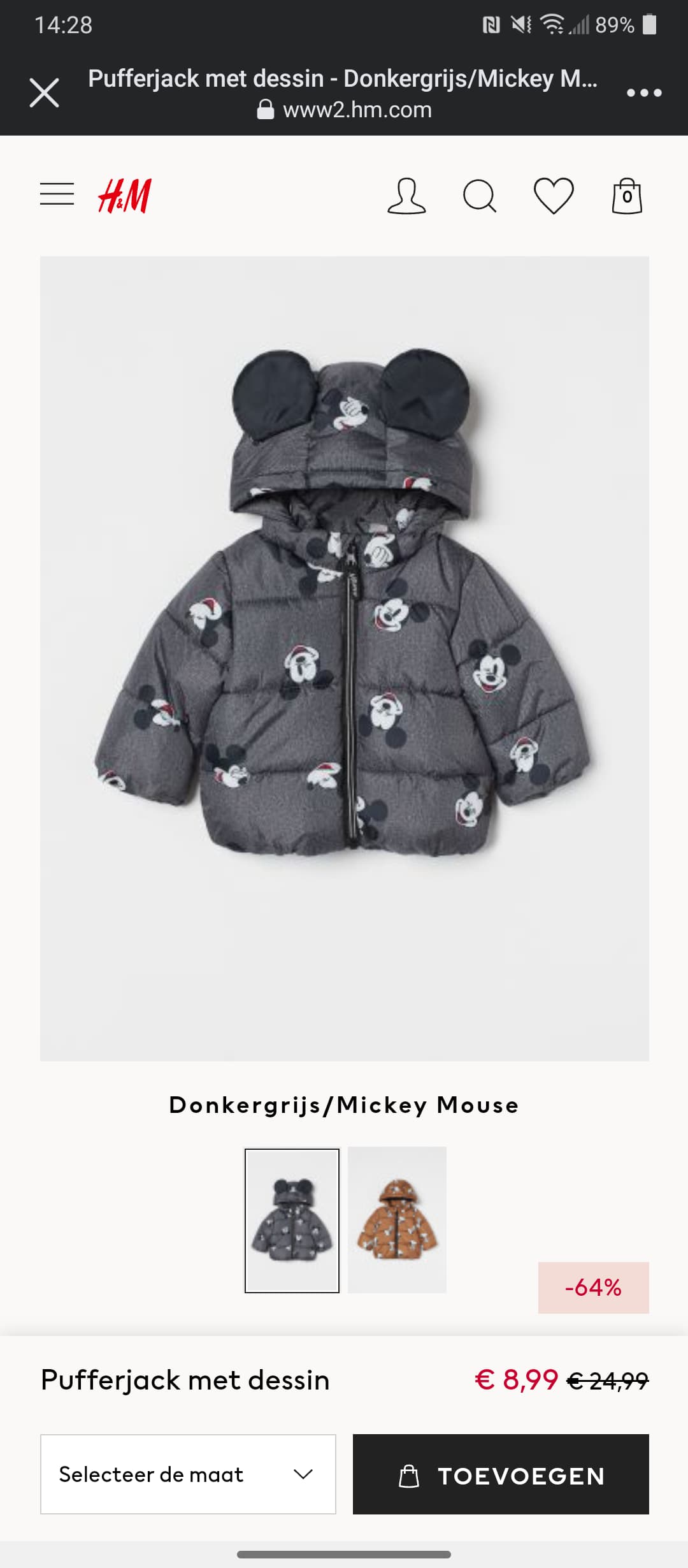Image resolution: width=688 pixels, height=1568 pixels.
Task: Go to the H&M home logo
Action: (125, 195)
